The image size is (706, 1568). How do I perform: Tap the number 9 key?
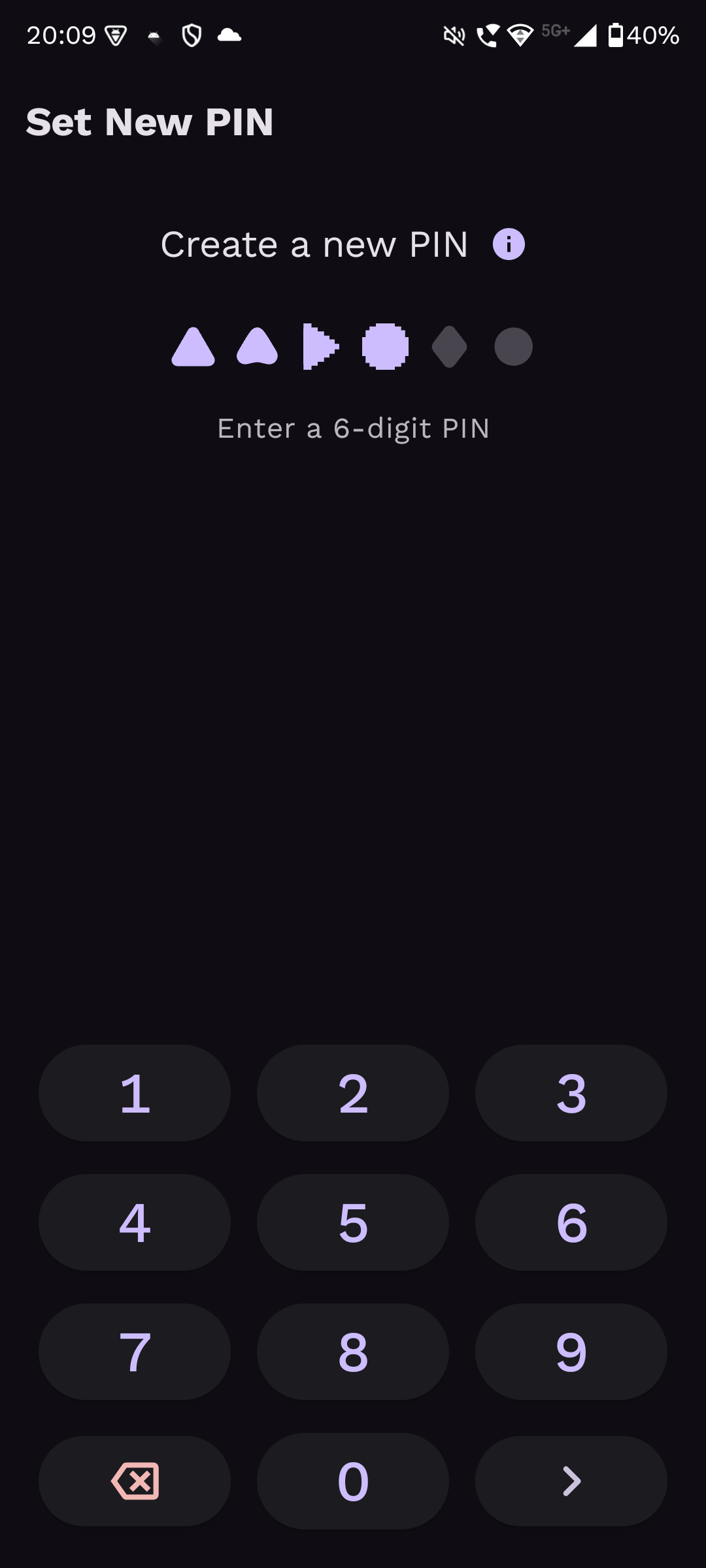click(571, 1352)
